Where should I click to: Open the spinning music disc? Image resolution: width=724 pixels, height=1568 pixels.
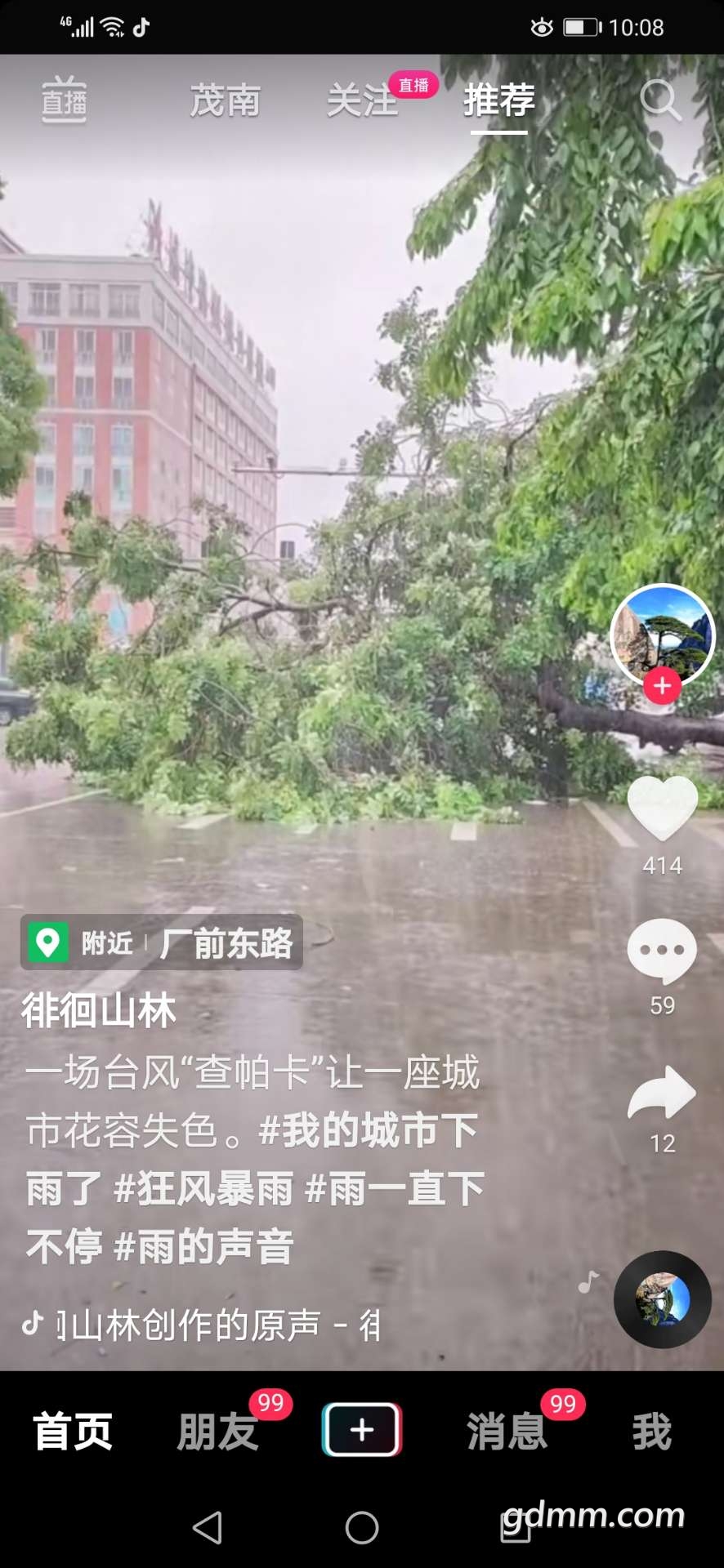[662, 1299]
